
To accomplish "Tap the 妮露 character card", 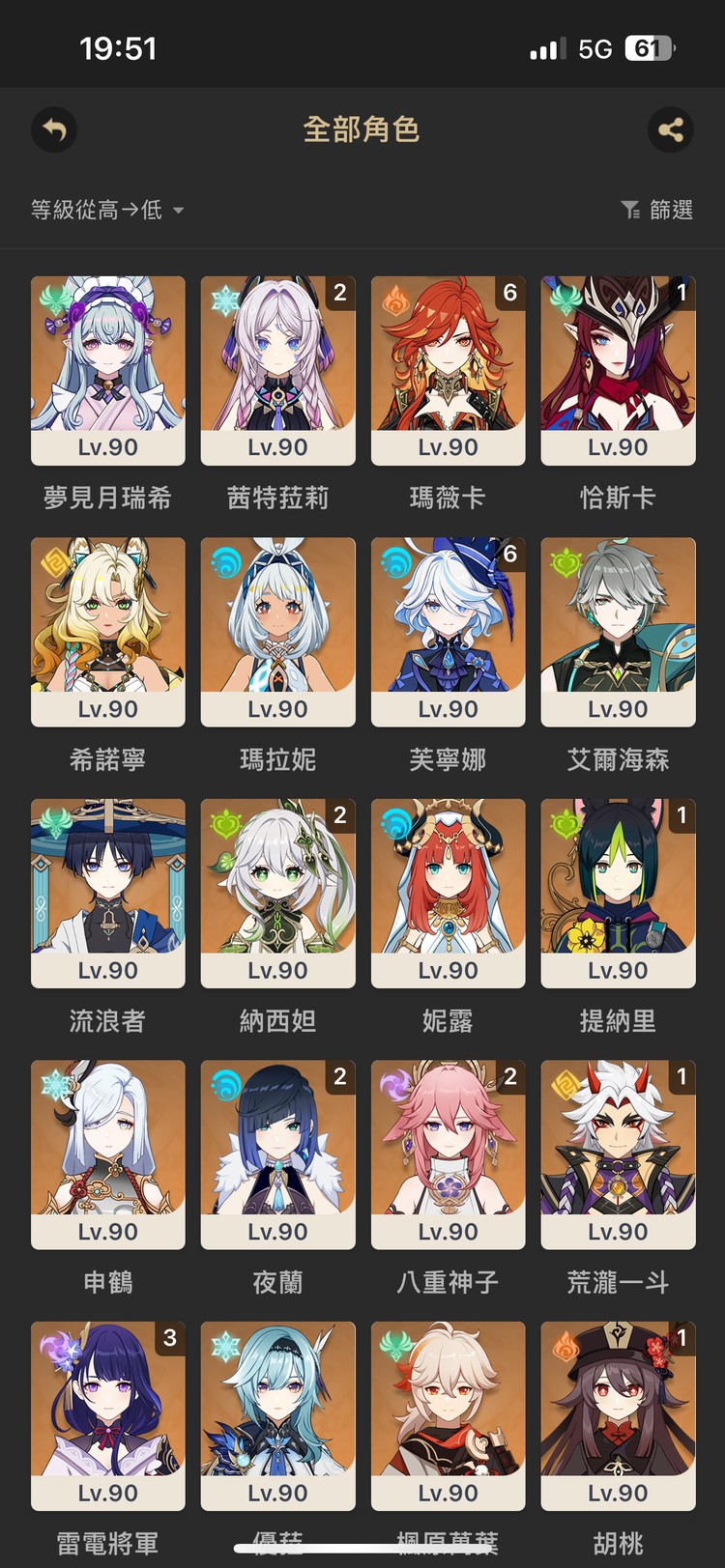I will point(448,893).
